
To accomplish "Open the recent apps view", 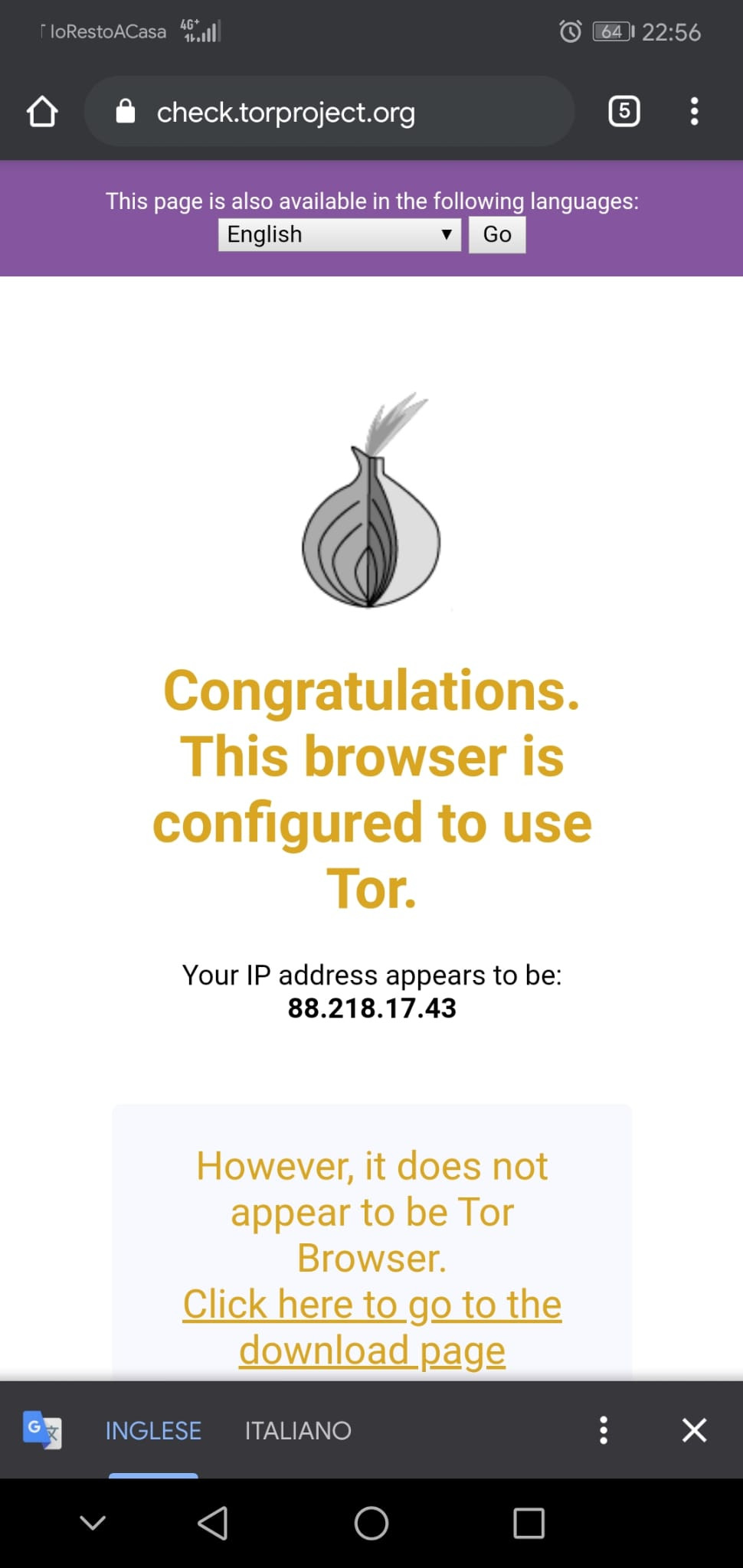I will pos(529,1523).
